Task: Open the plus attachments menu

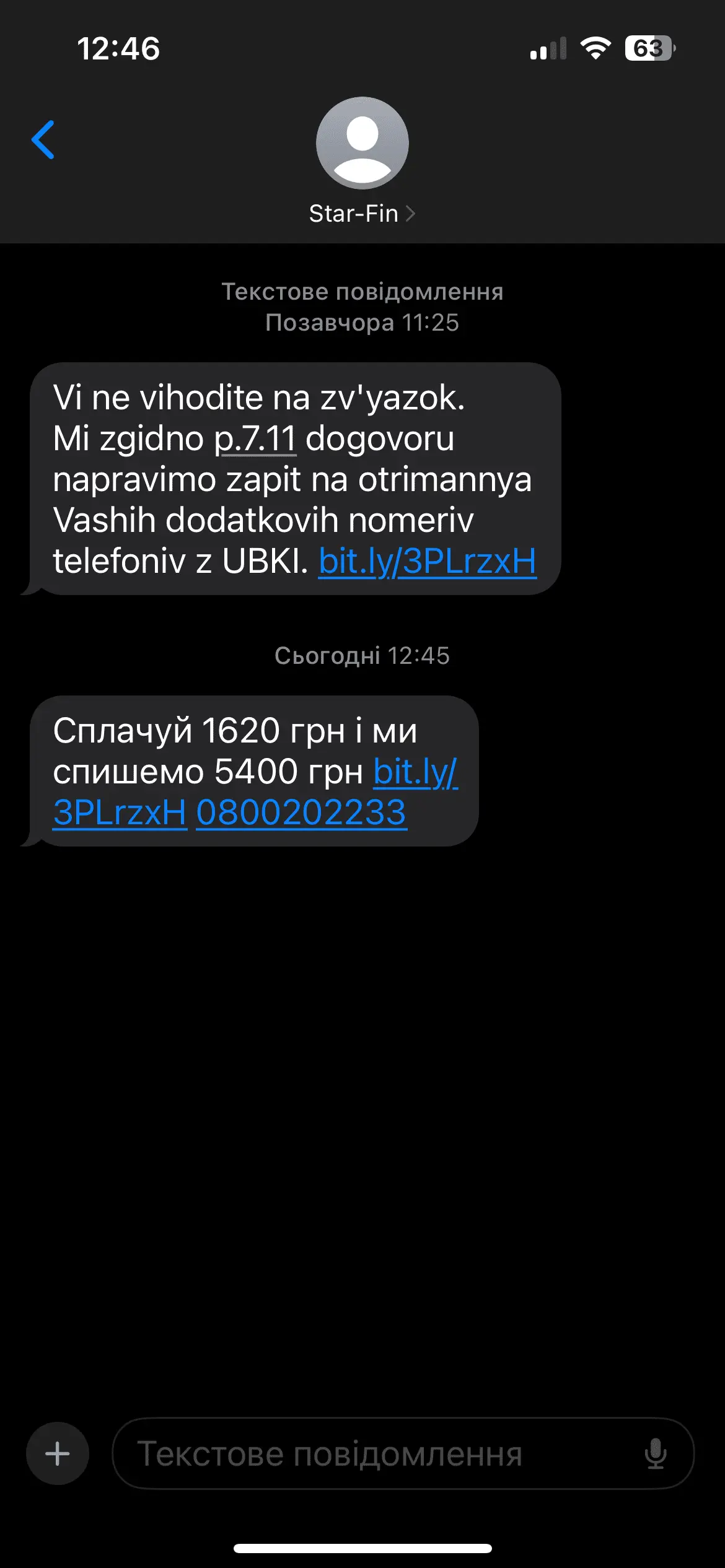Action: [58, 1453]
